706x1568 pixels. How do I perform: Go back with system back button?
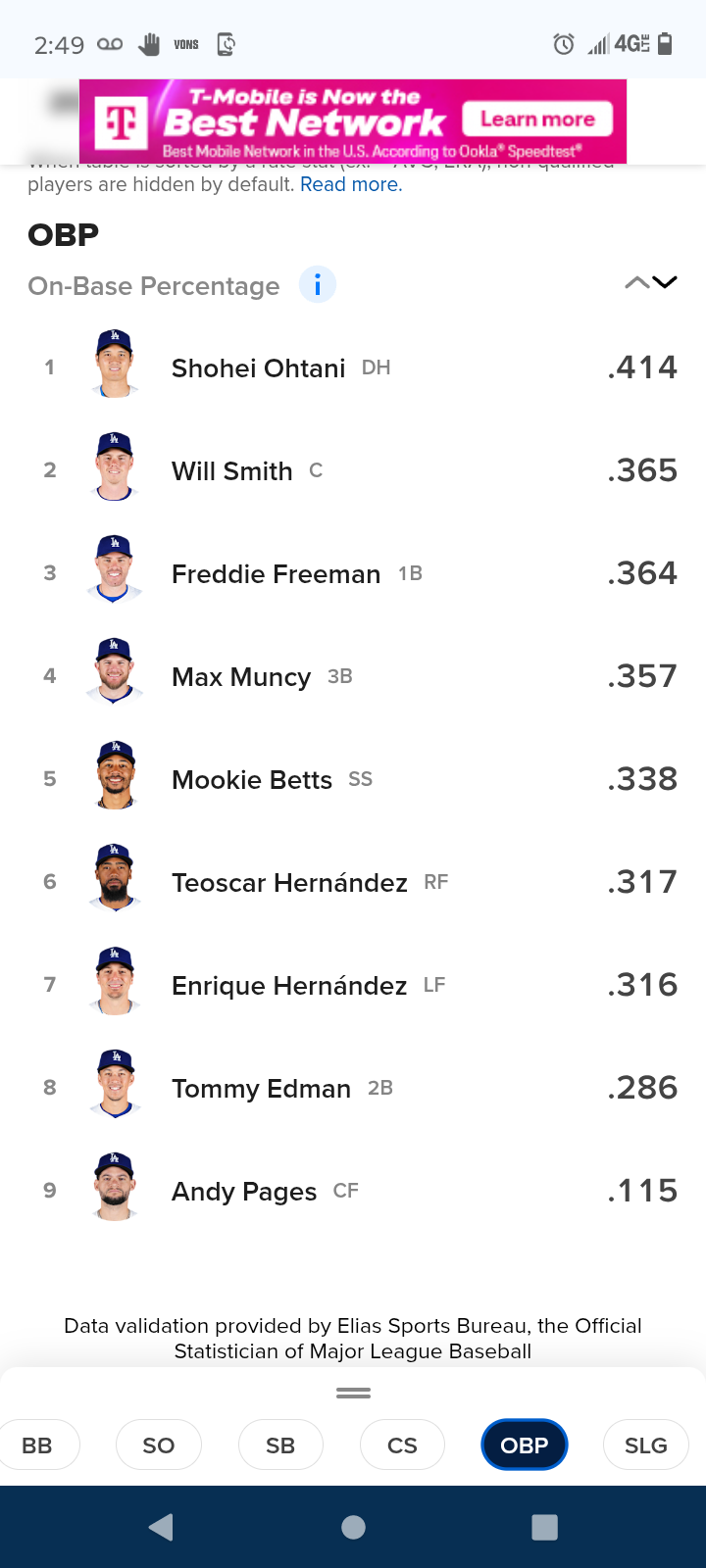coord(161,1527)
